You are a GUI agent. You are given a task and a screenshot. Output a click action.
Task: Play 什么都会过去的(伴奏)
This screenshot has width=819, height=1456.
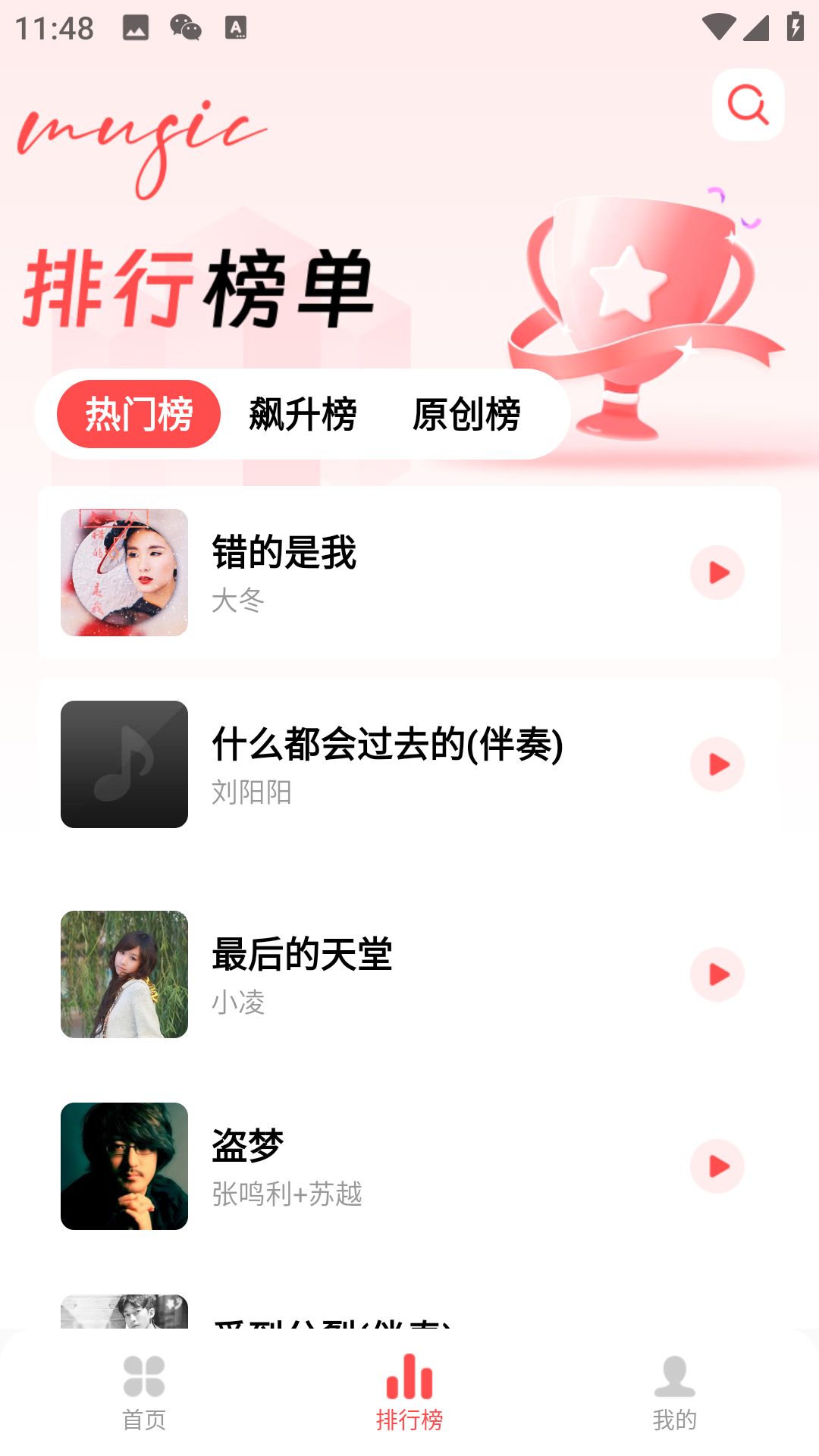717,764
